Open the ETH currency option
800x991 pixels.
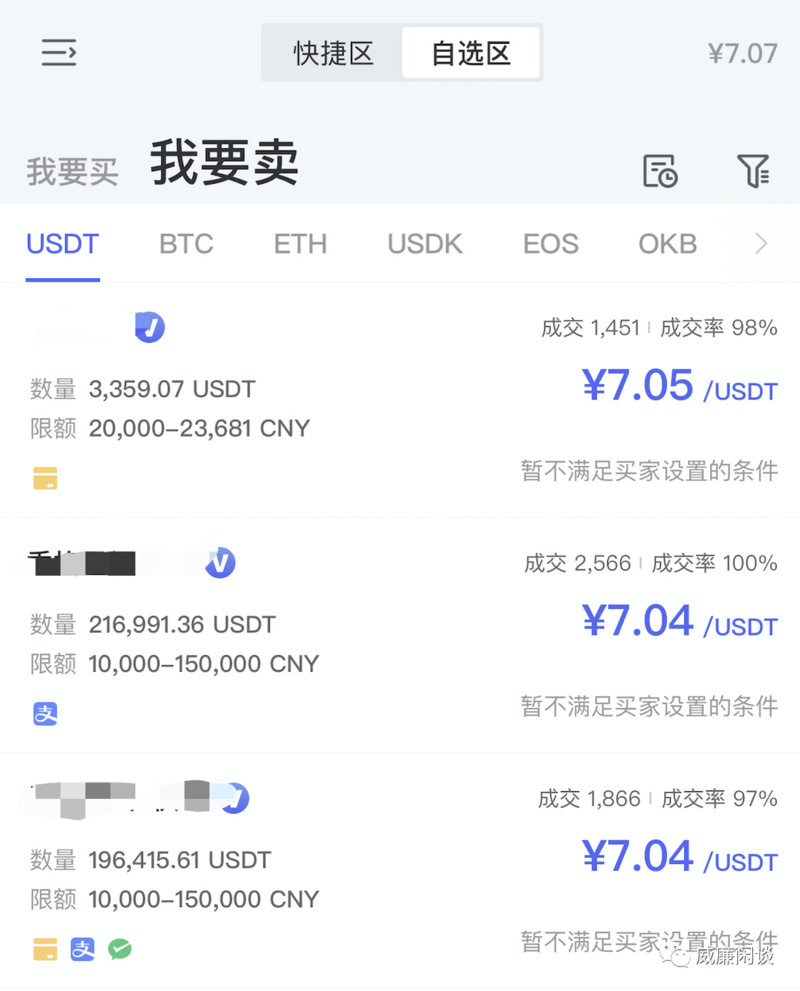[x=300, y=243]
